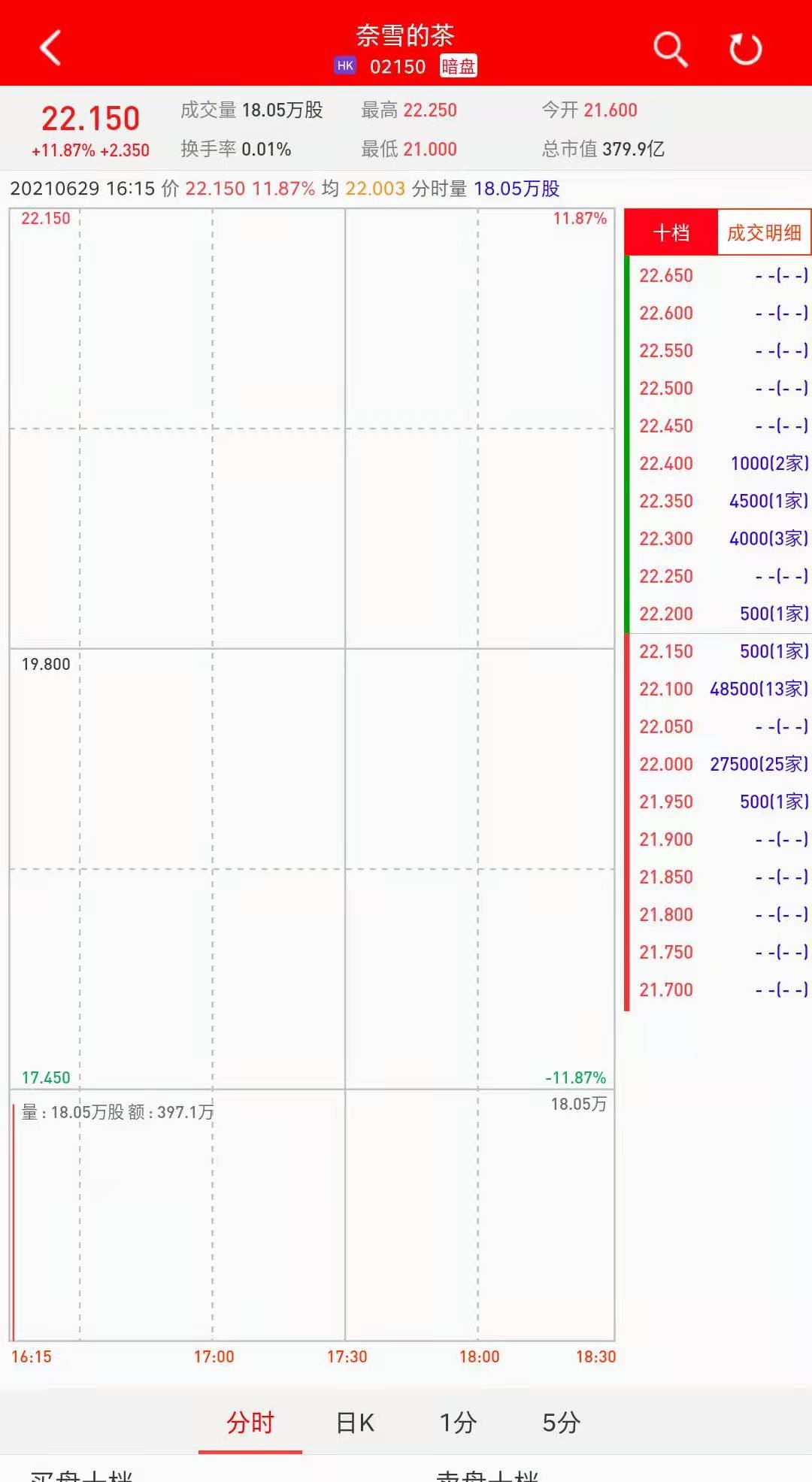Open the stock search magnifier
This screenshot has width=812, height=1482.
[669, 49]
